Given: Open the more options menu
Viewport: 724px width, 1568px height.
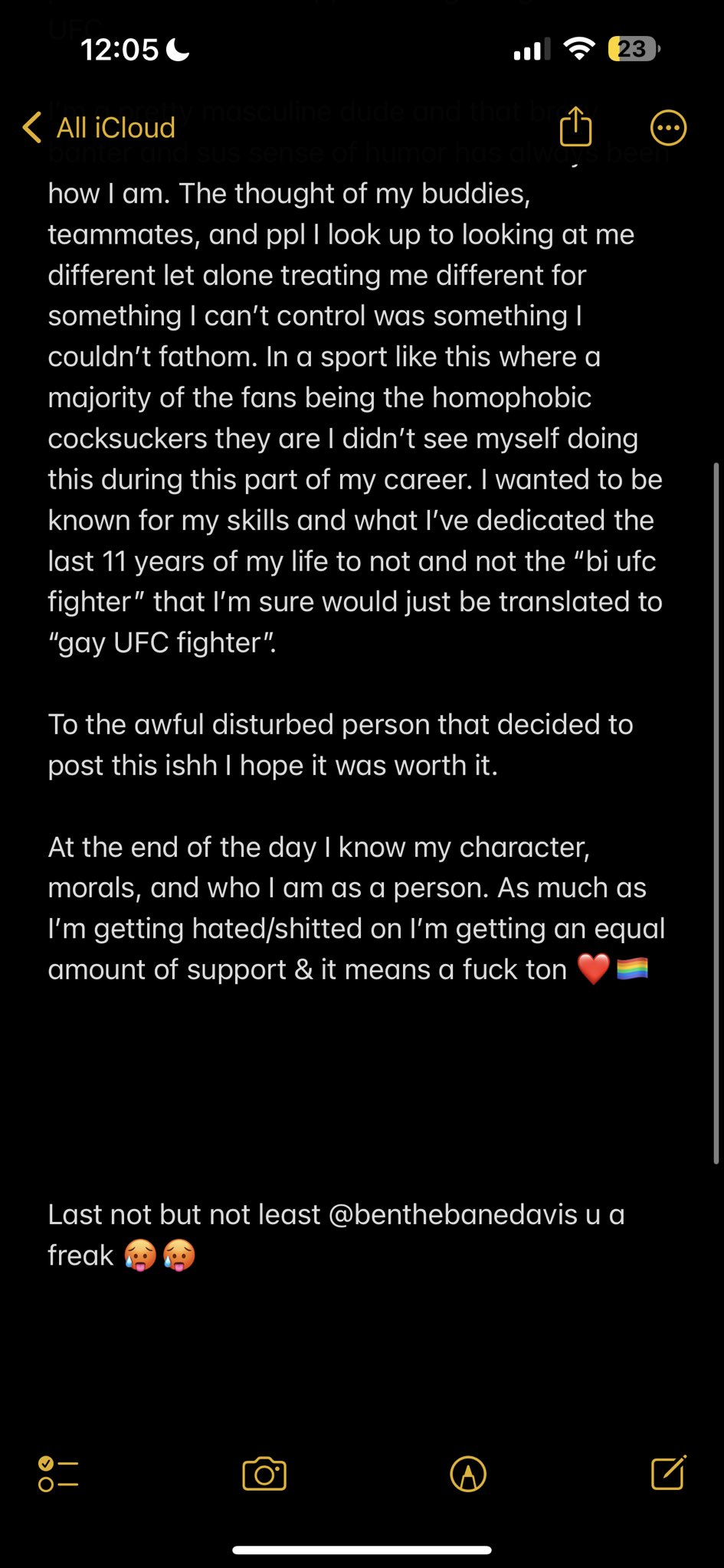Looking at the screenshot, I should pyautogui.click(x=668, y=128).
